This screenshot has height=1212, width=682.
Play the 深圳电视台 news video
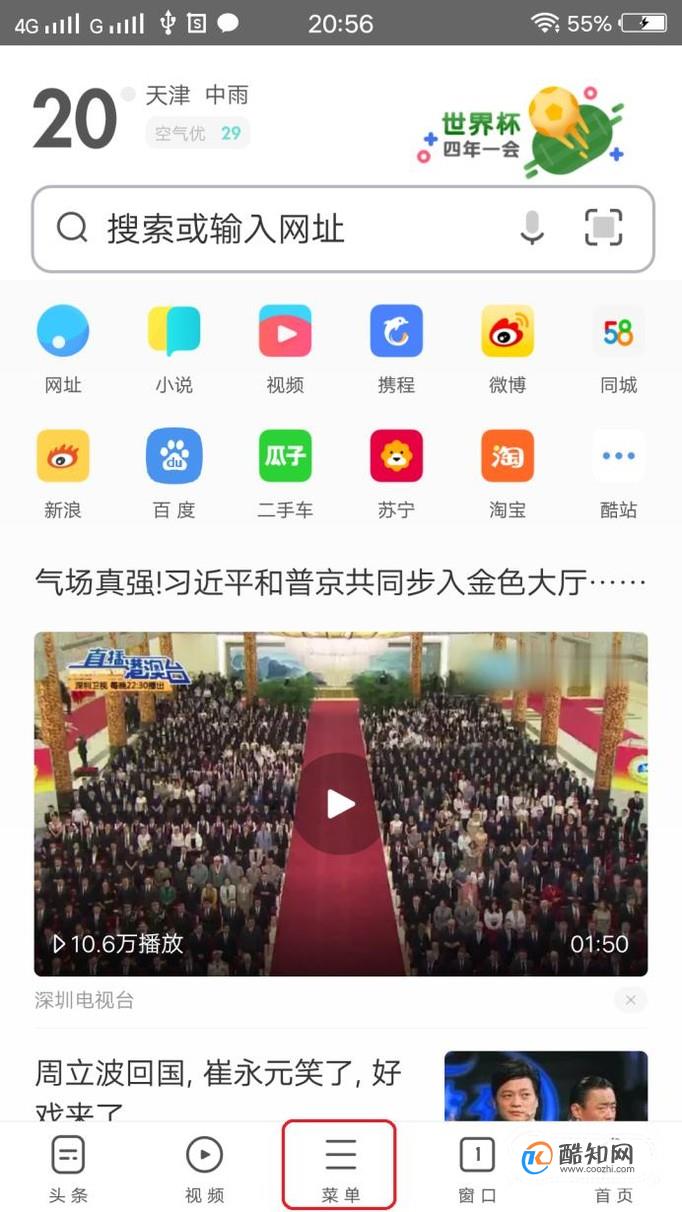(x=340, y=803)
